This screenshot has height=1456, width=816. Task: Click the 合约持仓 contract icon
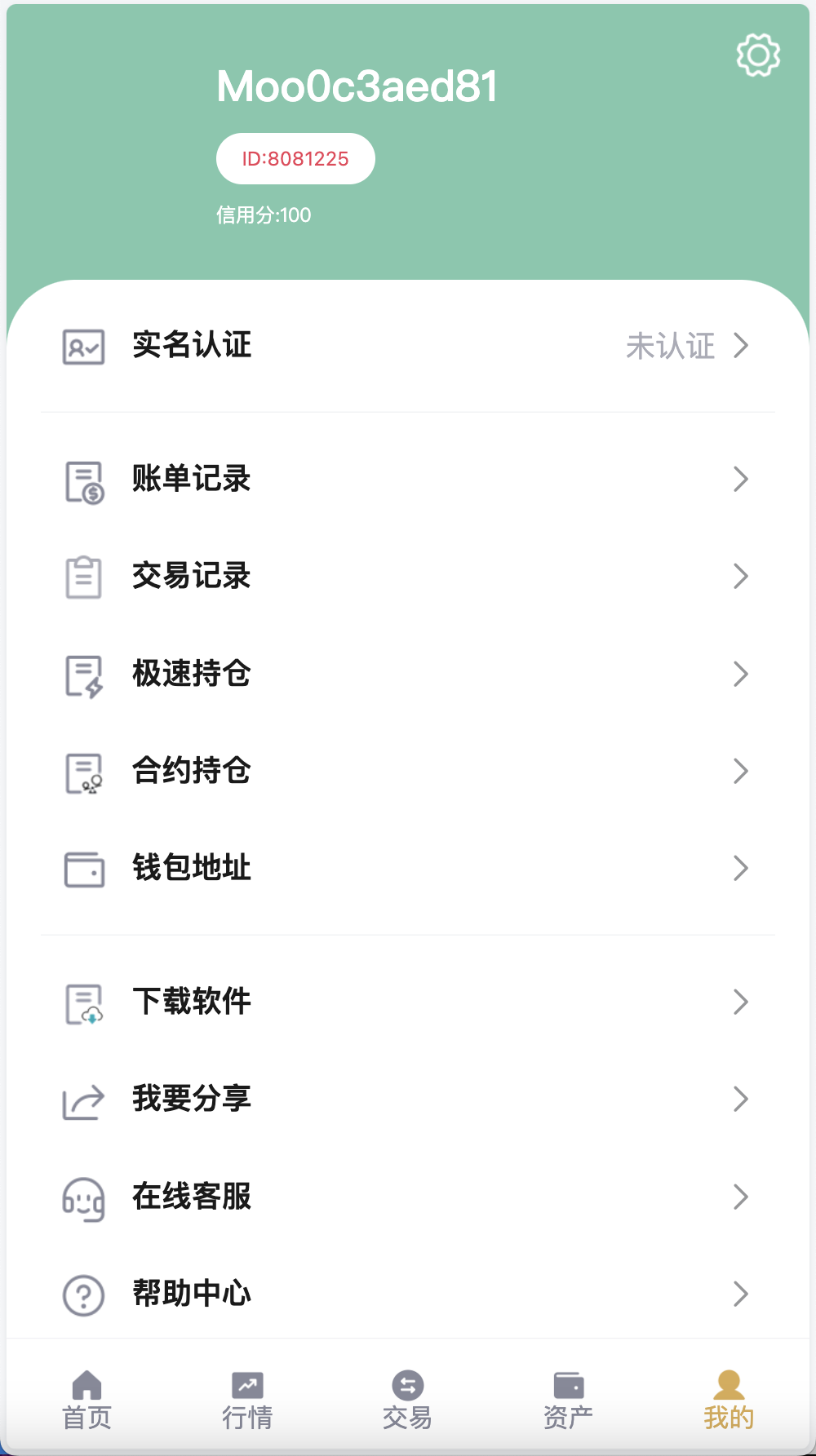[82, 772]
